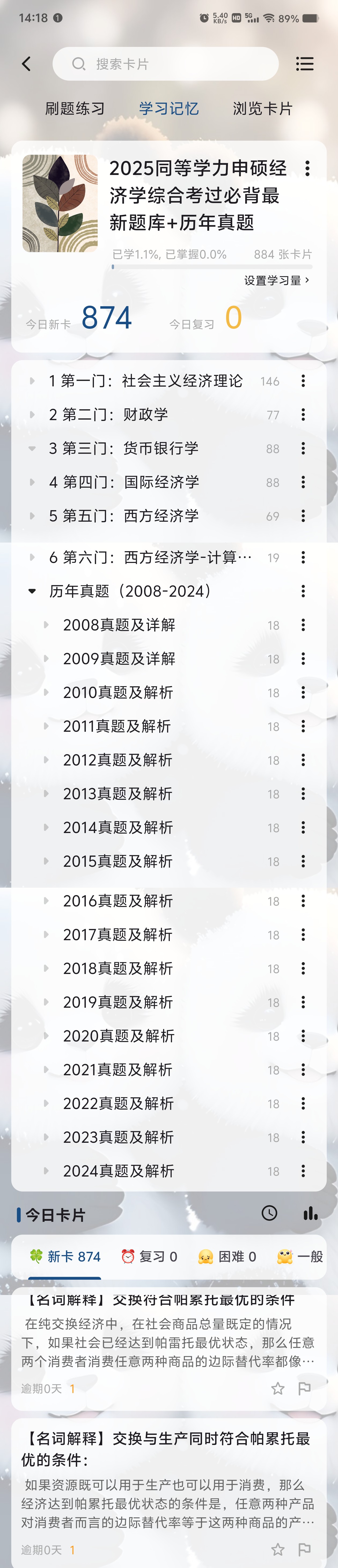Open 2024真题及解析

(119, 1171)
